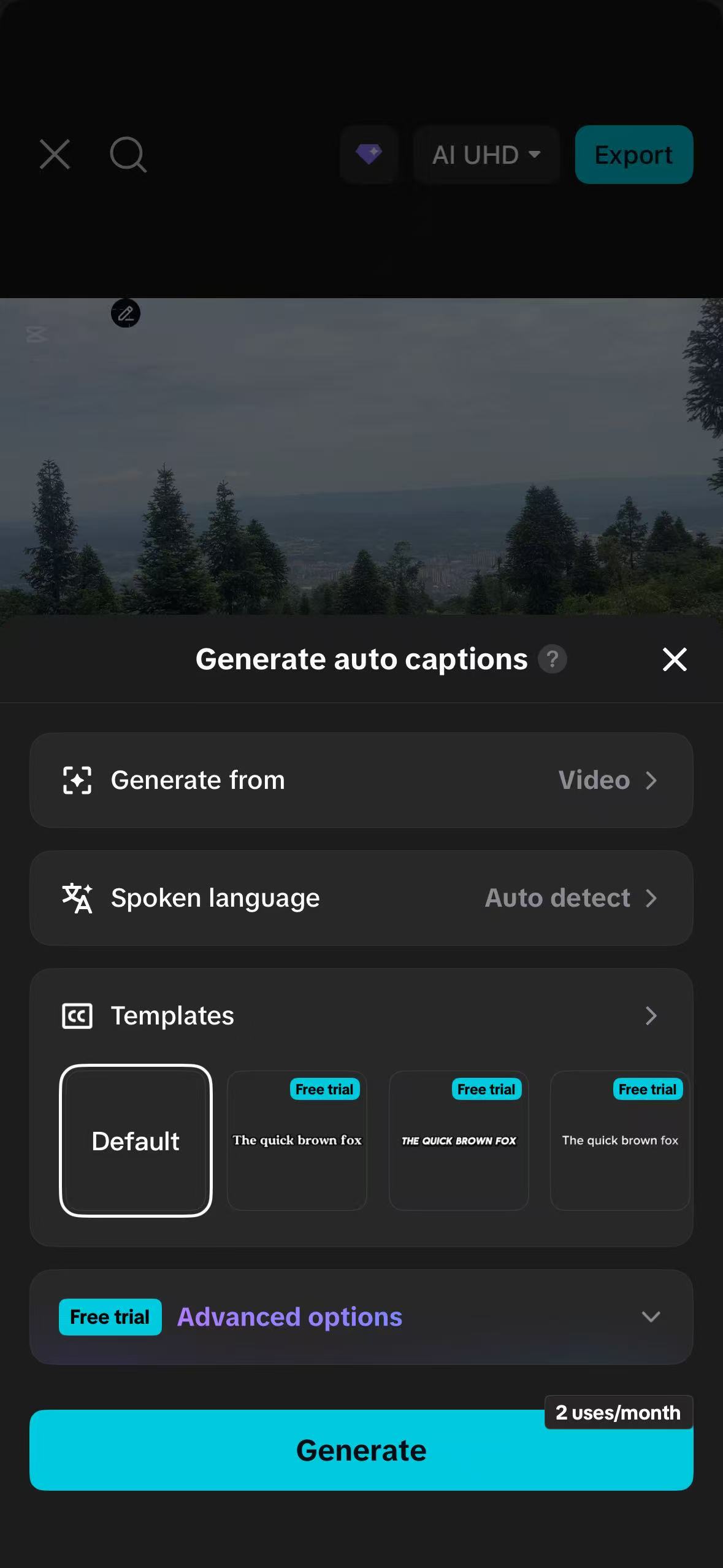Close the Generate auto captions dialog

coord(674,659)
